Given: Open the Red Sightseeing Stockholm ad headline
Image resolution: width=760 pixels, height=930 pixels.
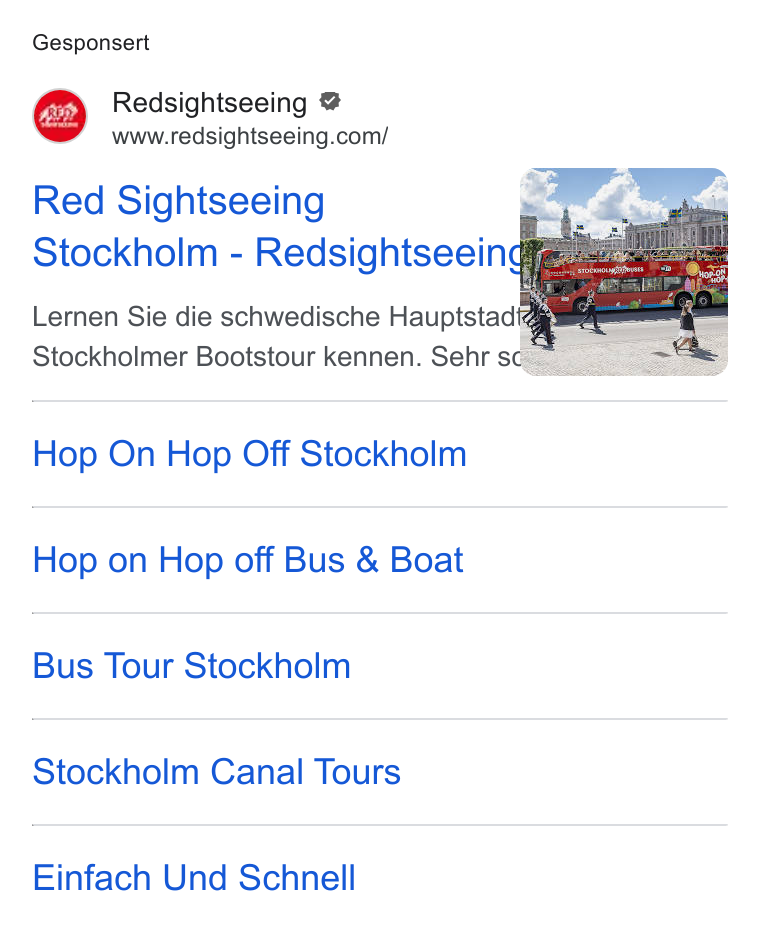Looking at the screenshot, I should pyautogui.click(x=276, y=227).
